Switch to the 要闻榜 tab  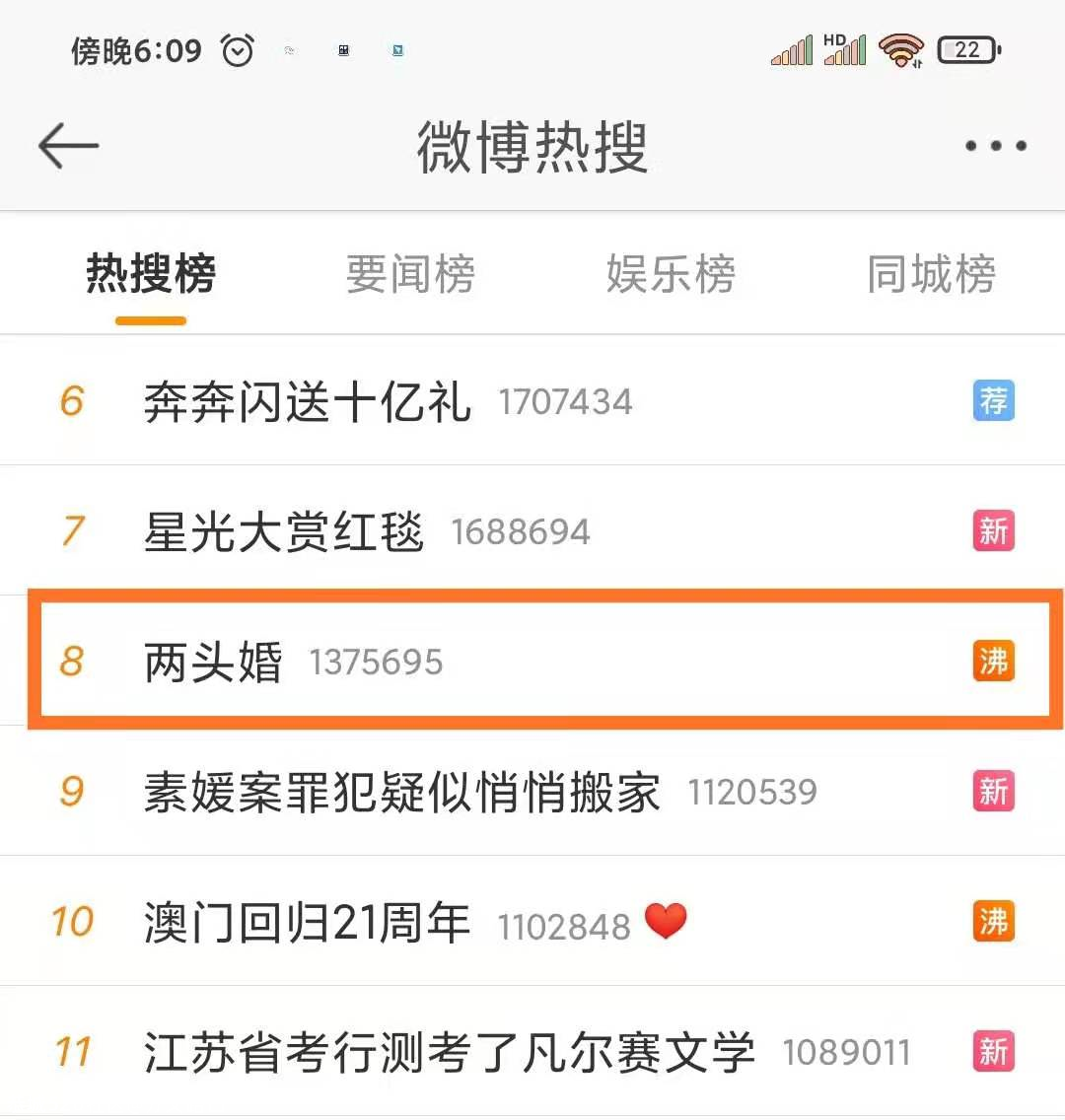[x=410, y=274]
